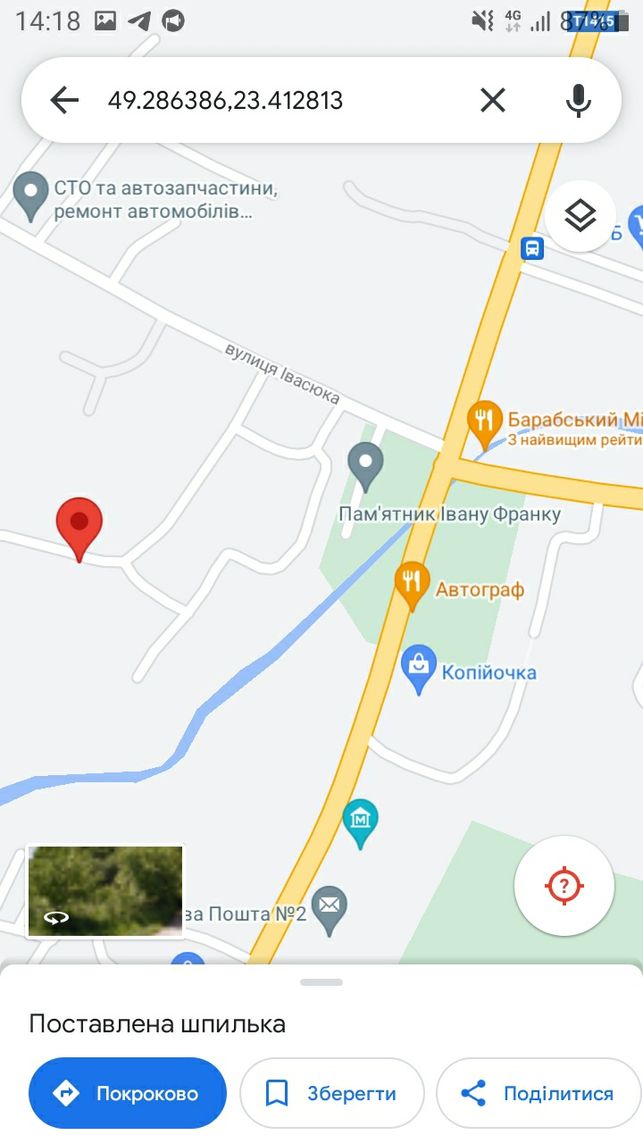This screenshot has width=643, height=1143.
Task: Clear the coordinates from the search box
Action: pos(493,100)
